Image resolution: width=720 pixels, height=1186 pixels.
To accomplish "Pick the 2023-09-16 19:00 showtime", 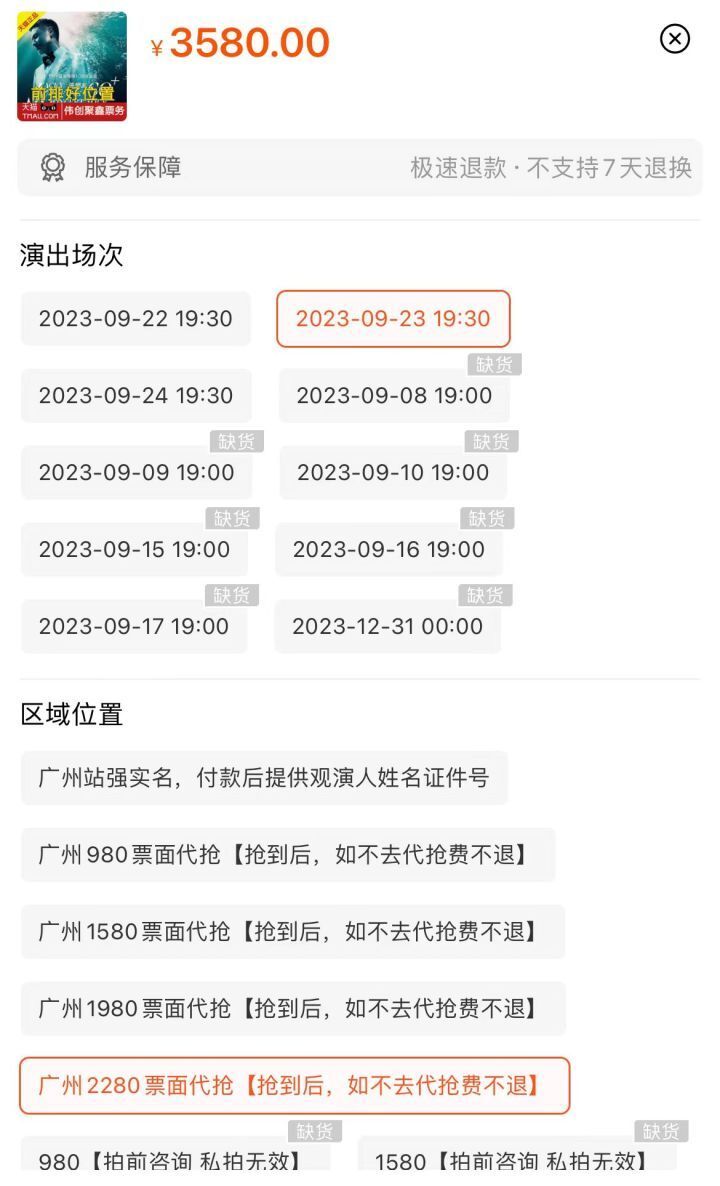I will [388, 550].
